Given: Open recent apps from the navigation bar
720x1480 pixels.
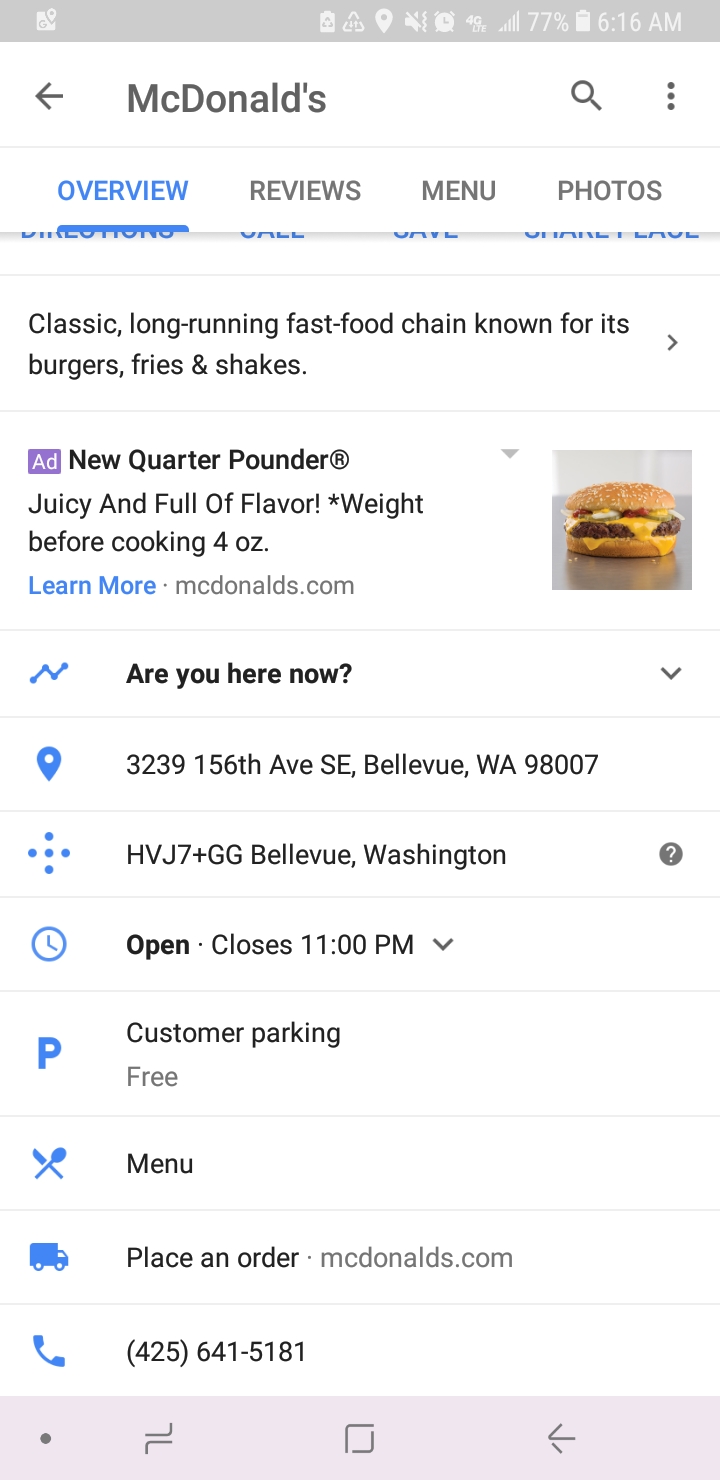Looking at the screenshot, I should [158, 1439].
